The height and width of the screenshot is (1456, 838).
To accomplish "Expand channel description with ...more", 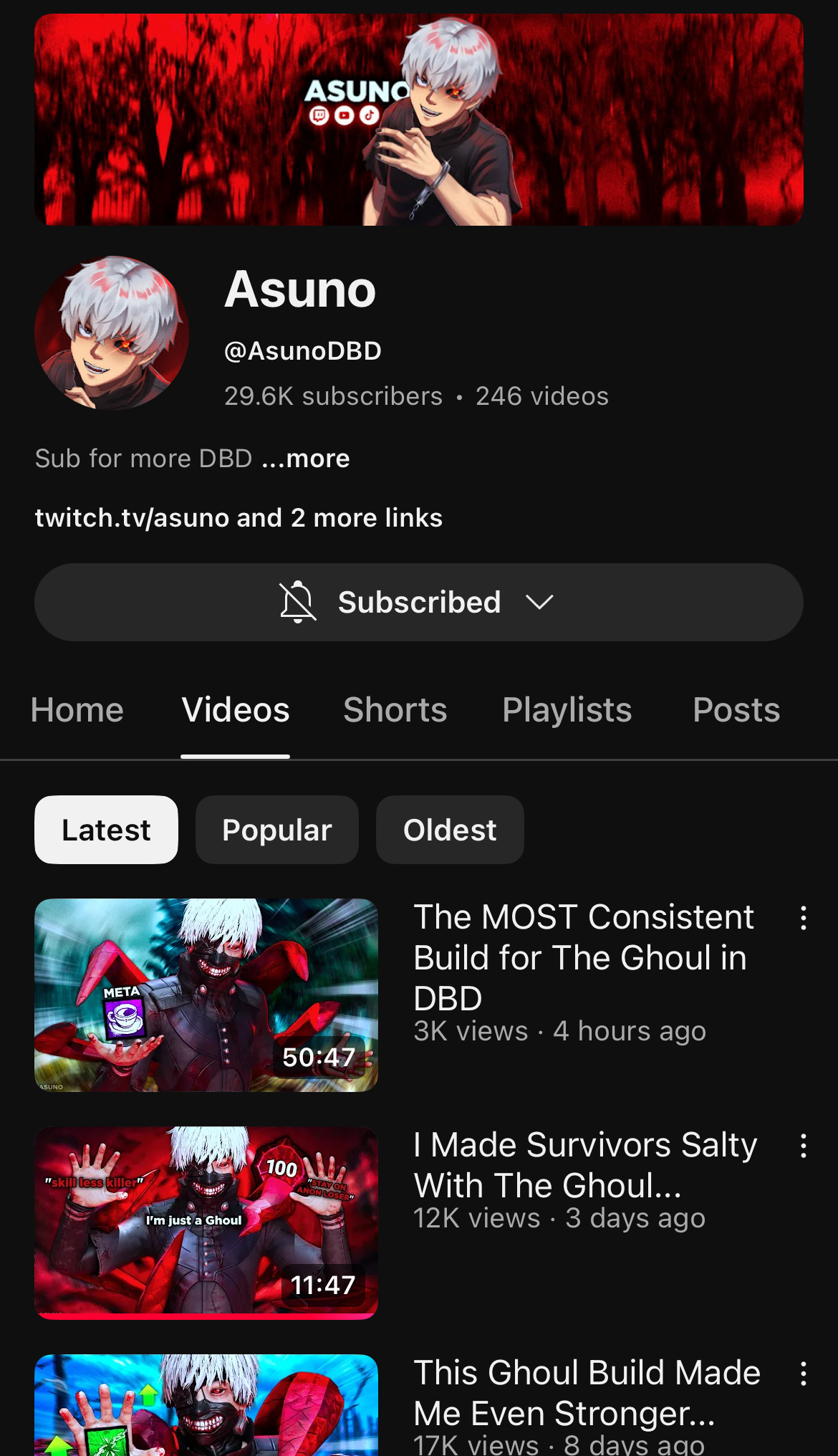I will (x=306, y=459).
